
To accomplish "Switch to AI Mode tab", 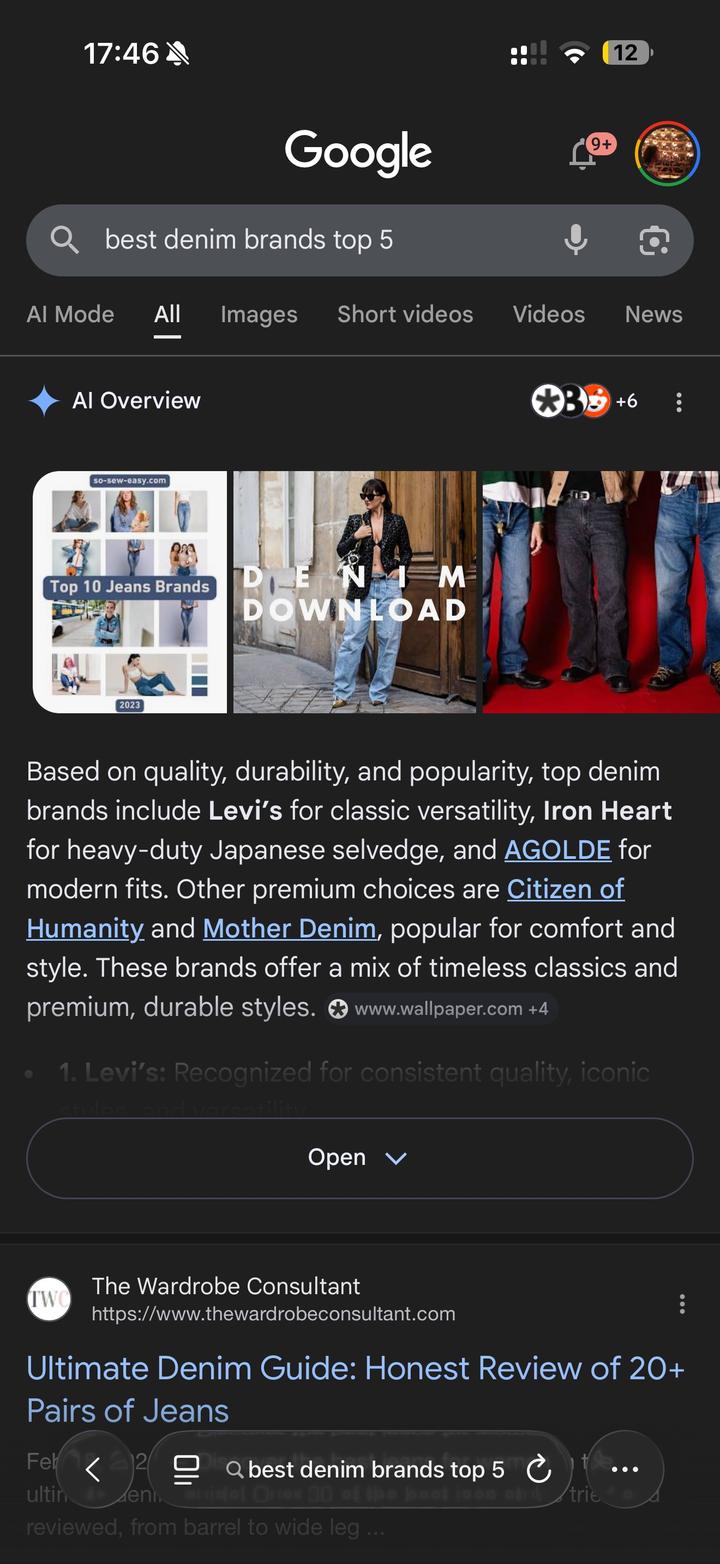I will coord(70,314).
